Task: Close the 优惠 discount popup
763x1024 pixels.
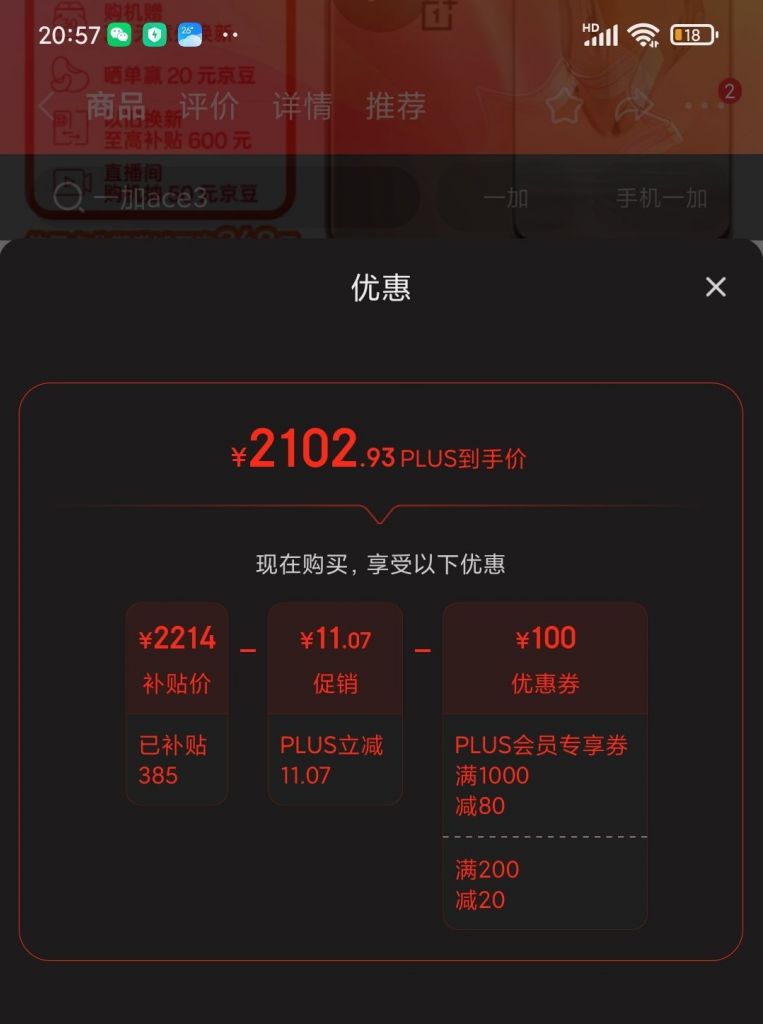Action: tap(715, 287)
